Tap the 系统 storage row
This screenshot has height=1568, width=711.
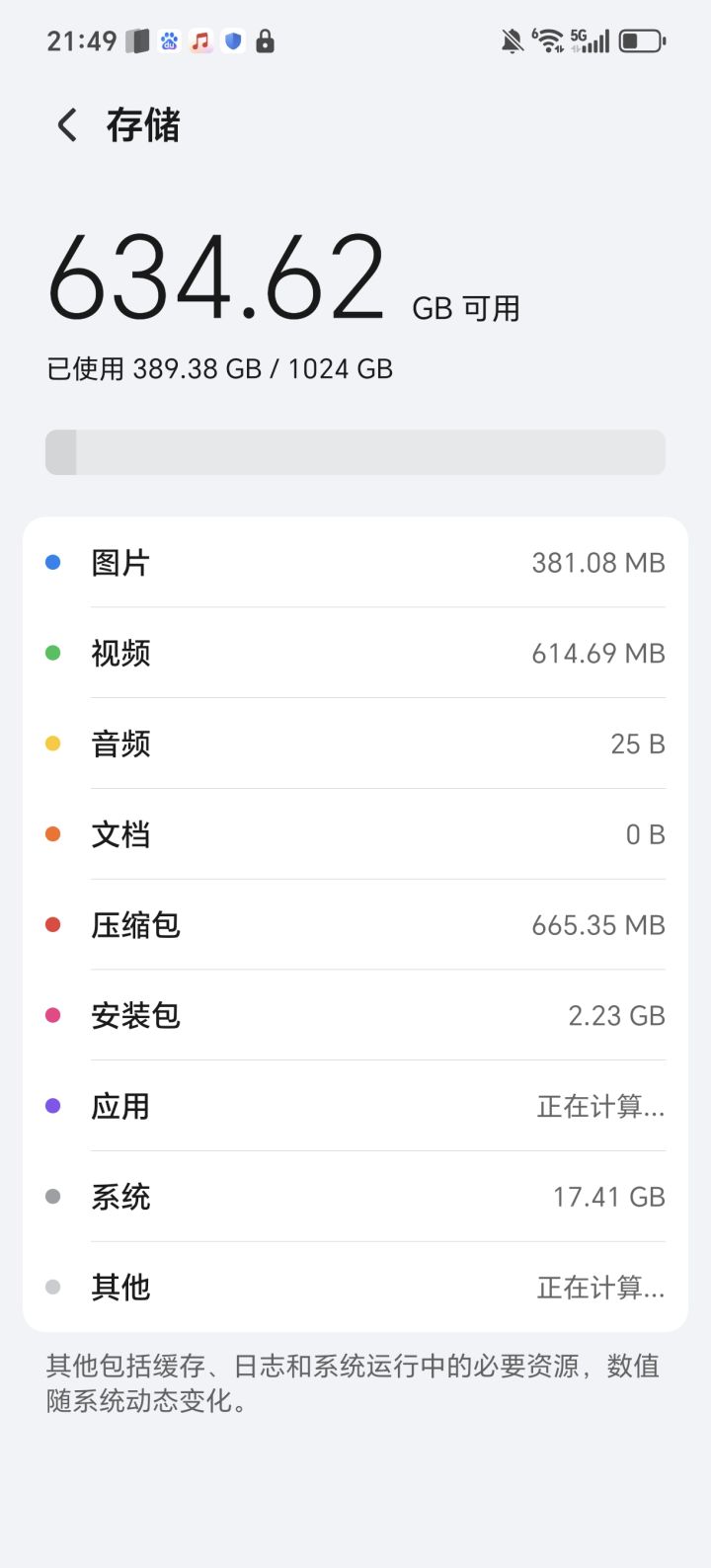[x=355, y=1197]
